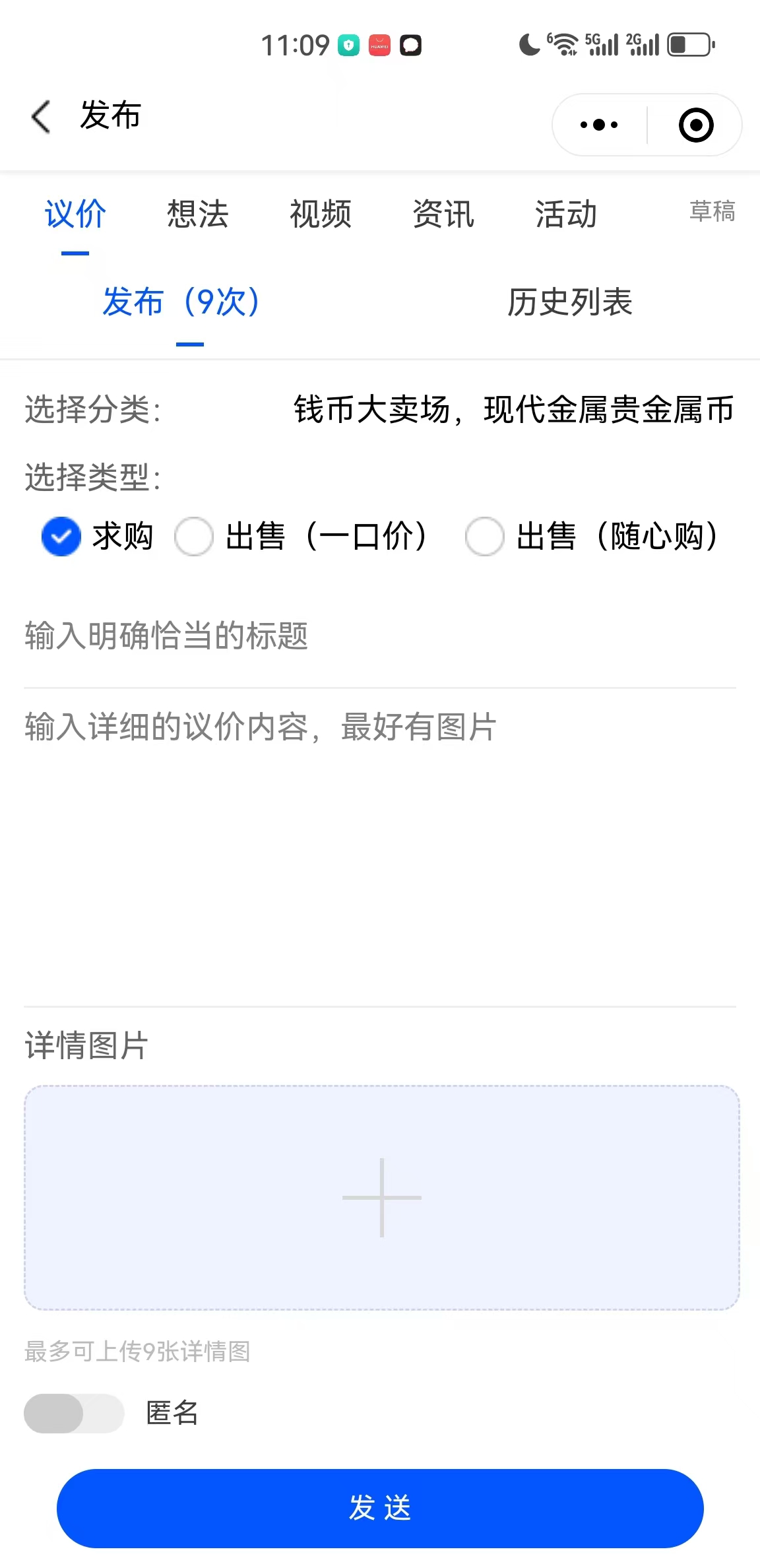Open the mini program three-dot menu

pyautogui.click(x=598, y=125)
